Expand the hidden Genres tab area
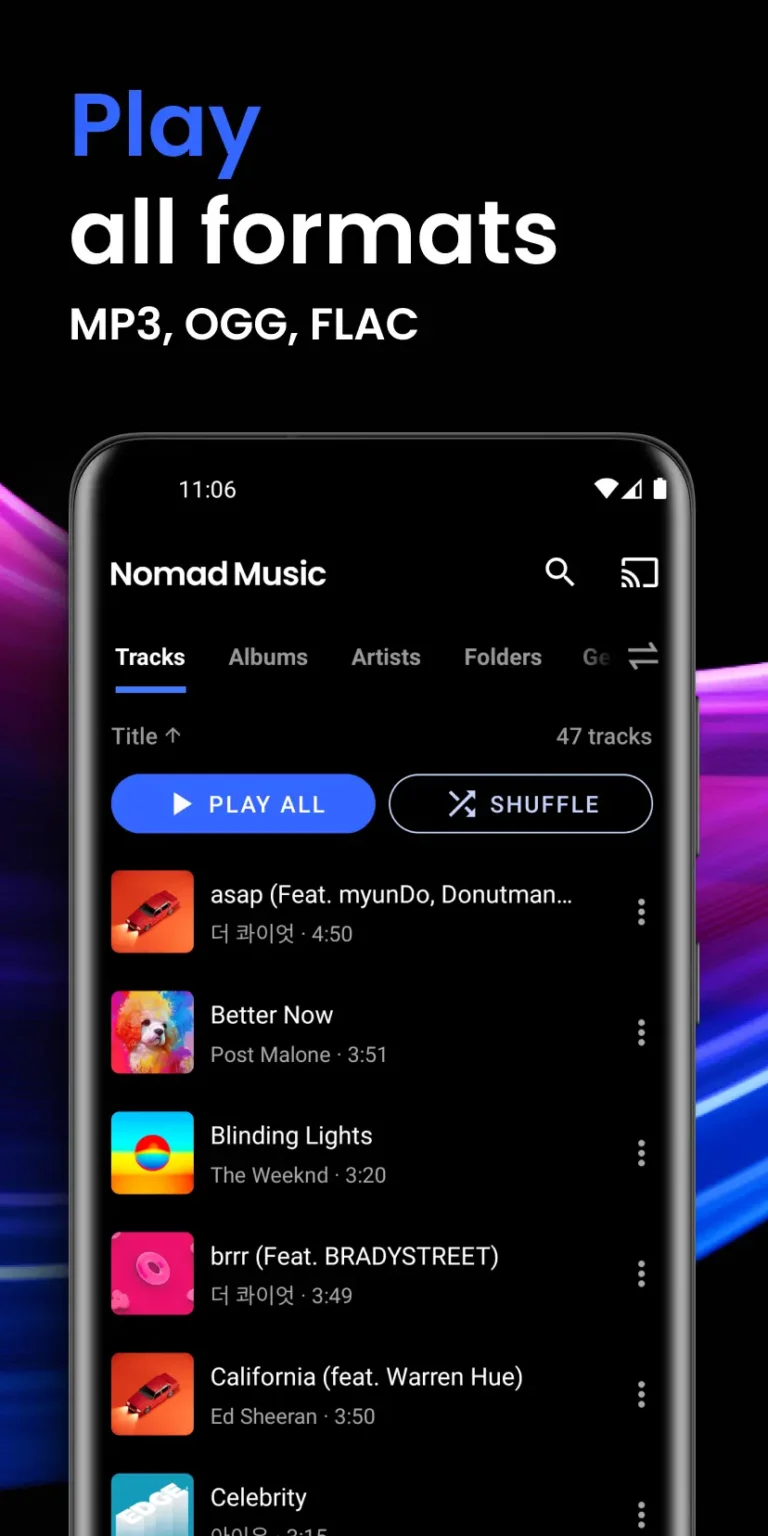The height and width of the screenshot is (1536, 768). (x=598, y=656)
